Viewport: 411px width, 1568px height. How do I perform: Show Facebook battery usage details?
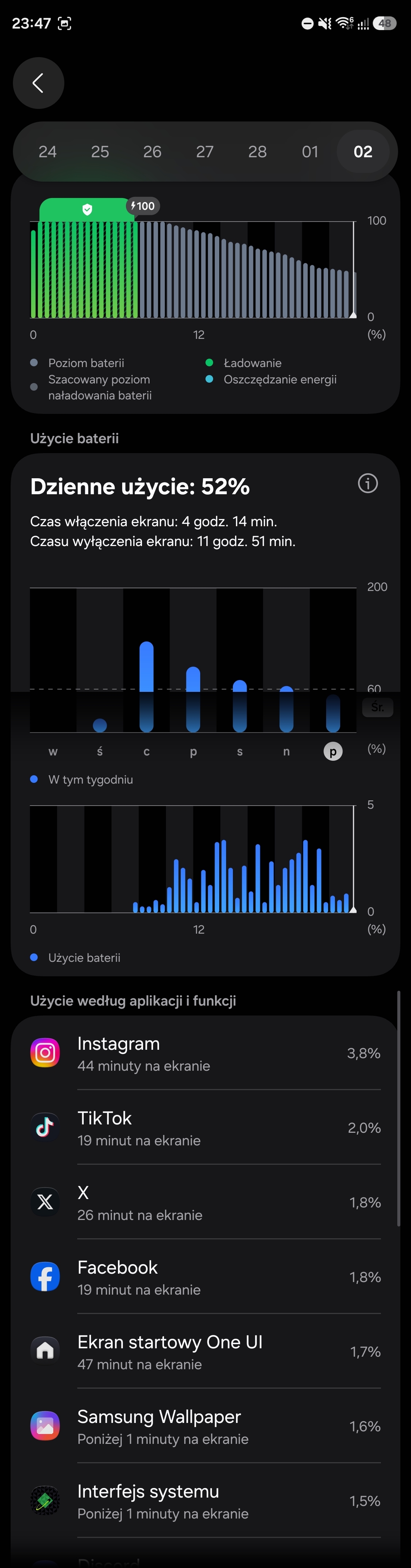point(205,1277)
